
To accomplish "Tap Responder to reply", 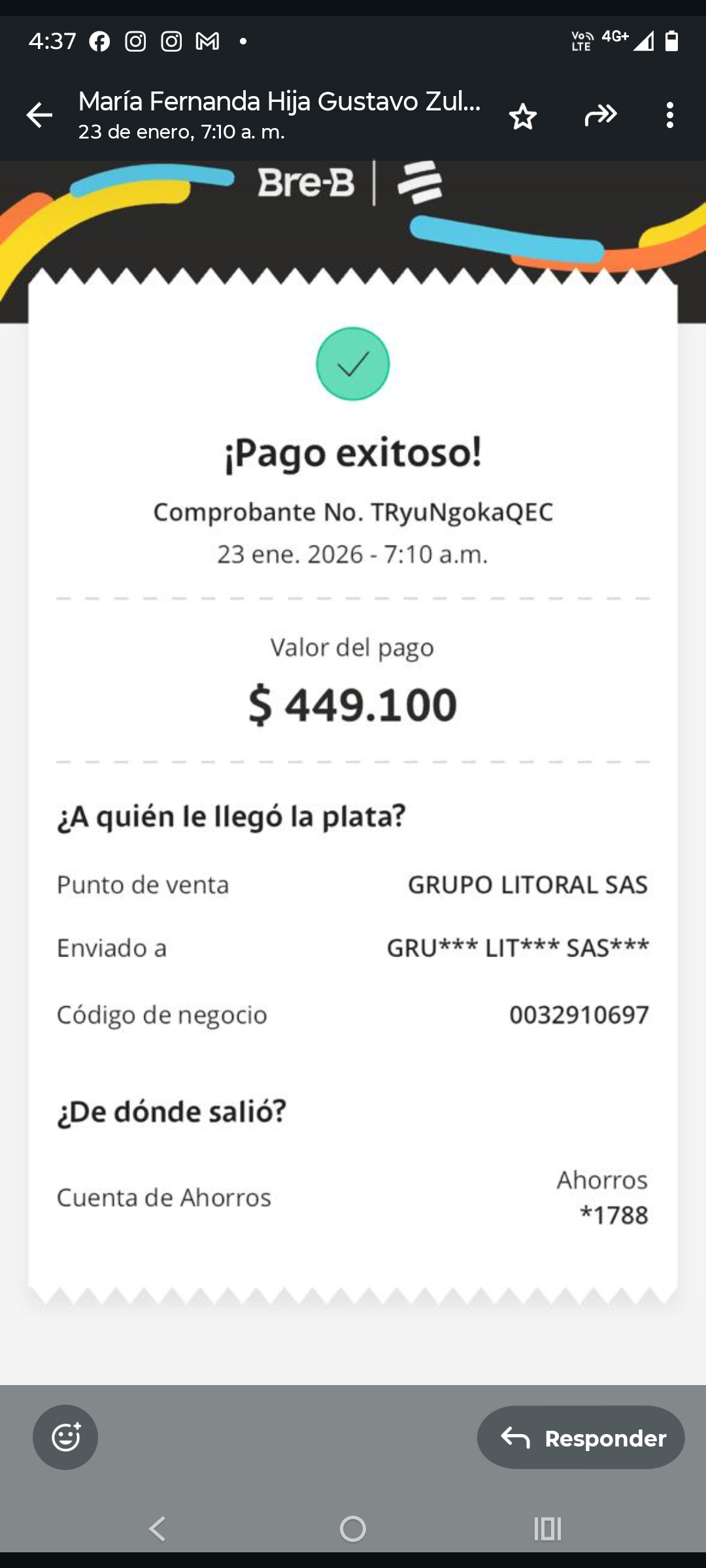I will 580,1437.
